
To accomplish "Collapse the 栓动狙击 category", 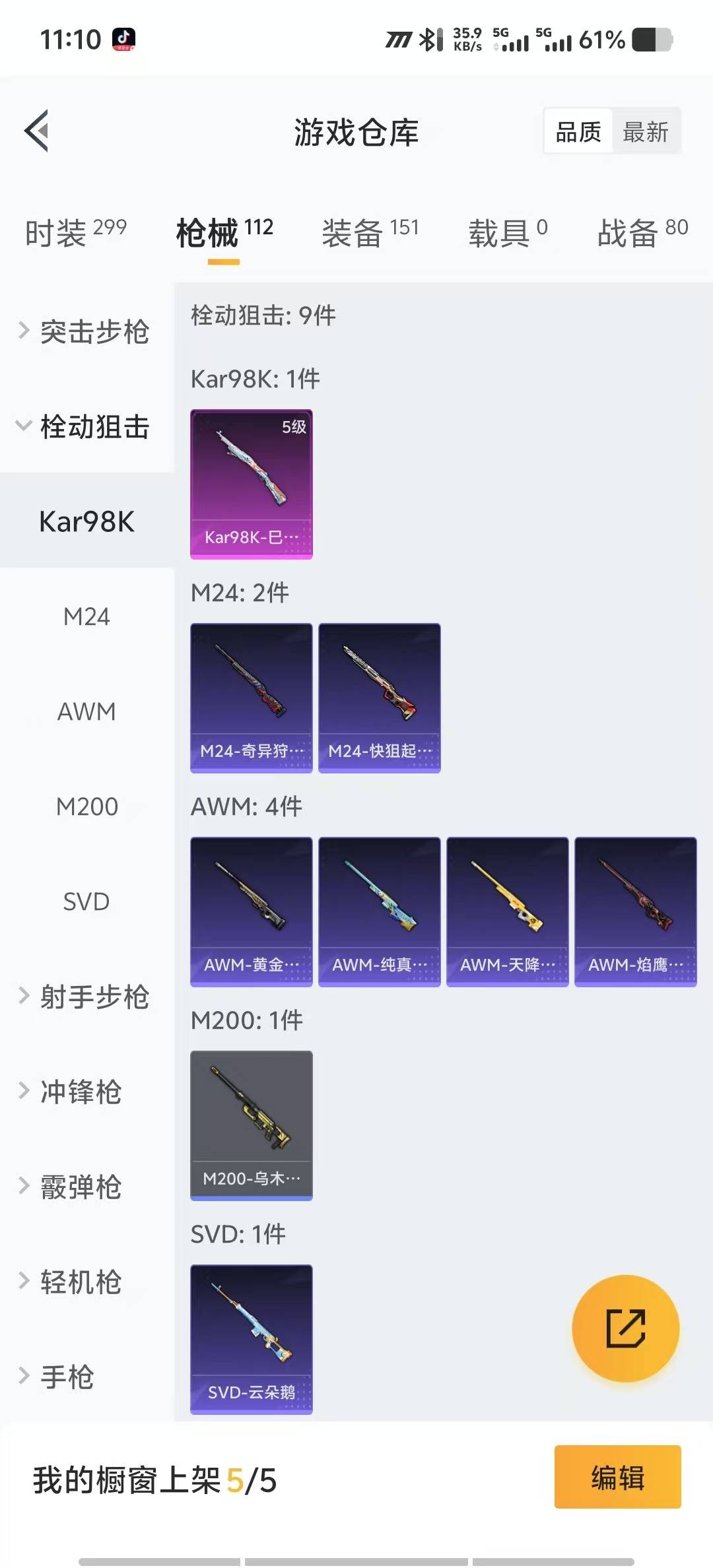I will (x=86, y=426).
